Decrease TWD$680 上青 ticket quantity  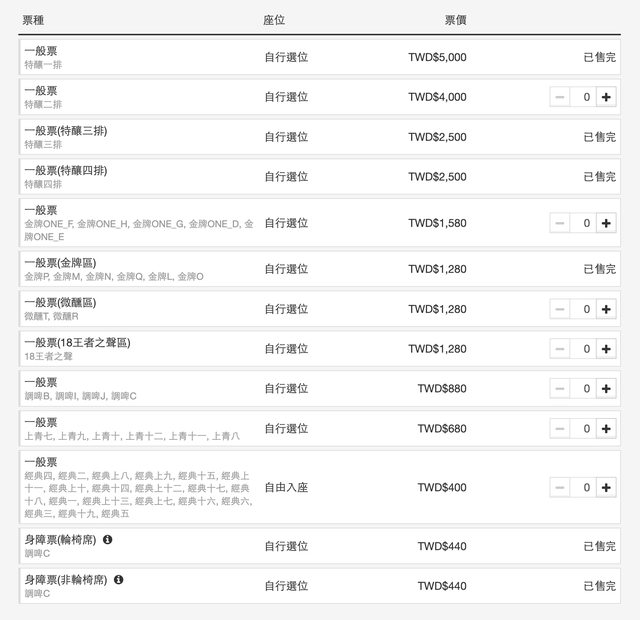point(560,429)
